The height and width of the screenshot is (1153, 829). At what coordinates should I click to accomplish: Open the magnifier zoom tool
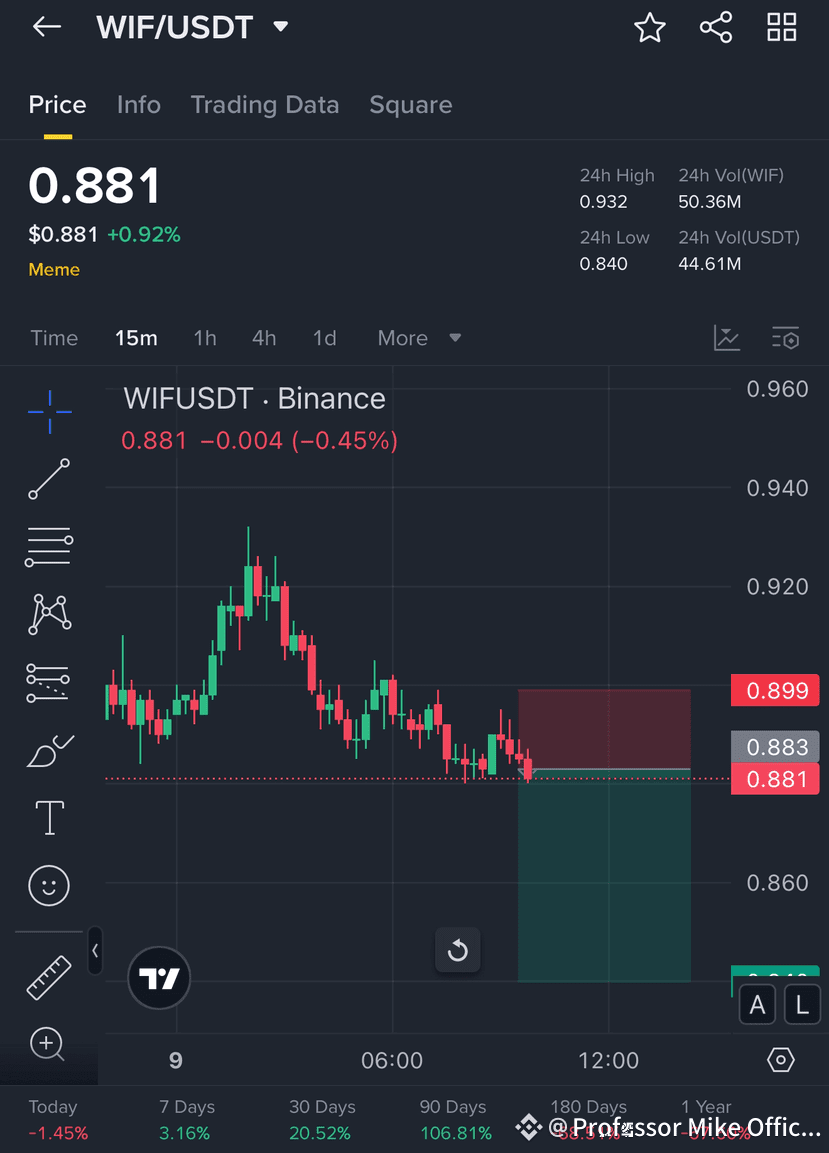[x=48, y=1044]
